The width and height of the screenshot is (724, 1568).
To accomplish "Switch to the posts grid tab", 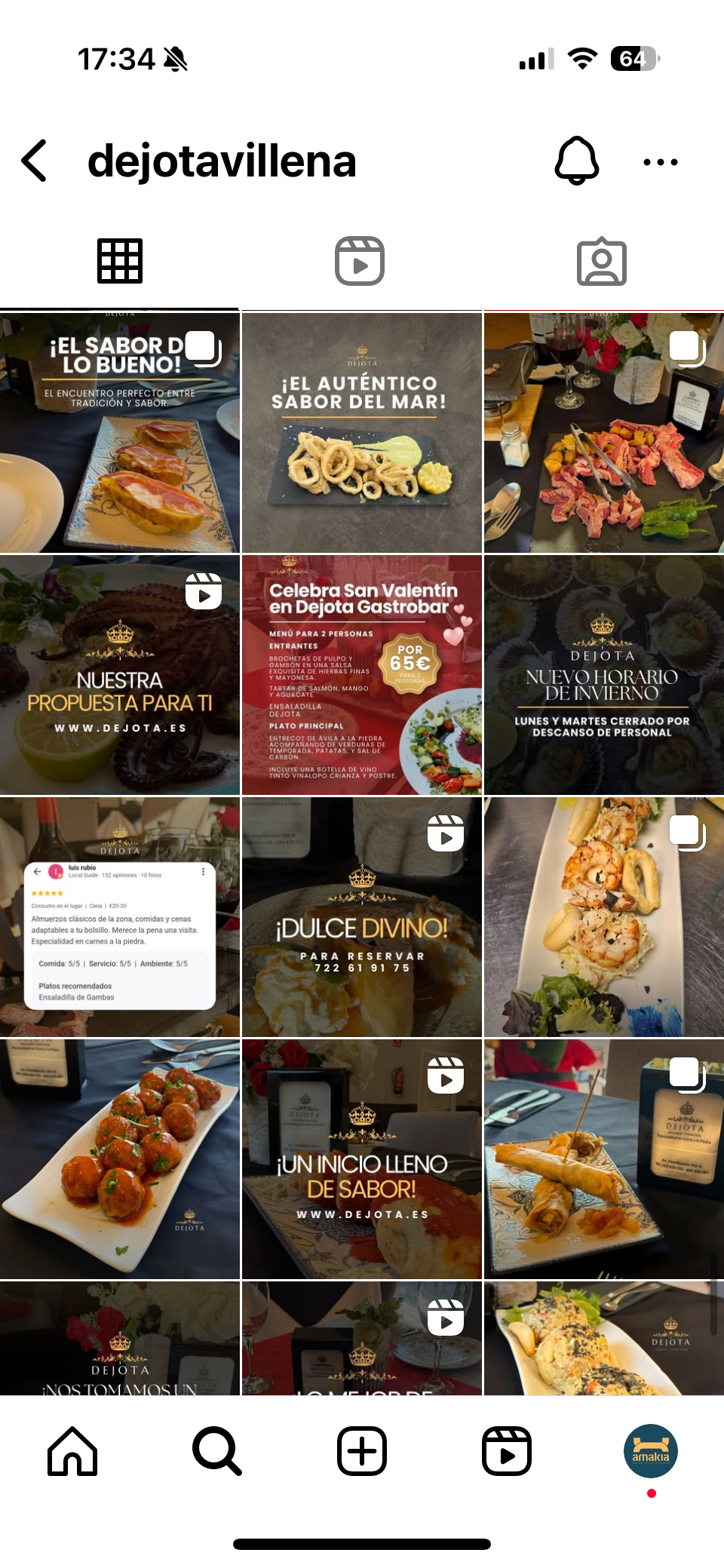I will coord(120,262).
